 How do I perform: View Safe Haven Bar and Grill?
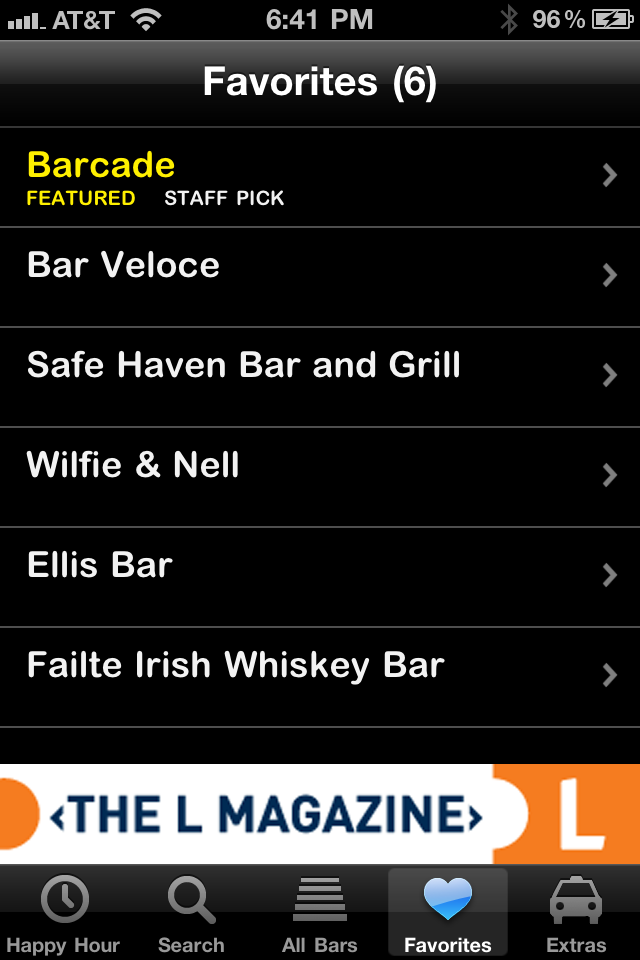pos(320,377)
